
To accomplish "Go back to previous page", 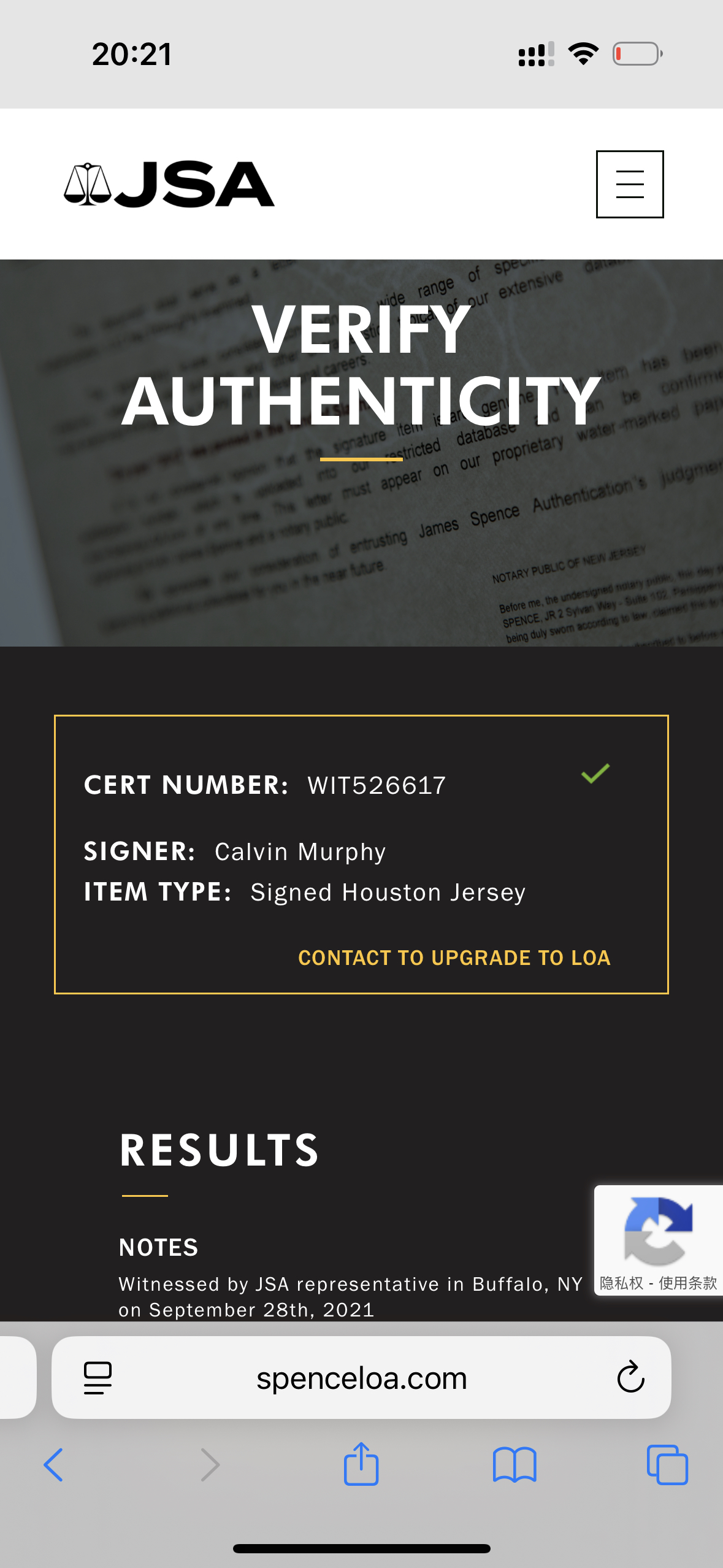I will click(x=53, y=1465).
